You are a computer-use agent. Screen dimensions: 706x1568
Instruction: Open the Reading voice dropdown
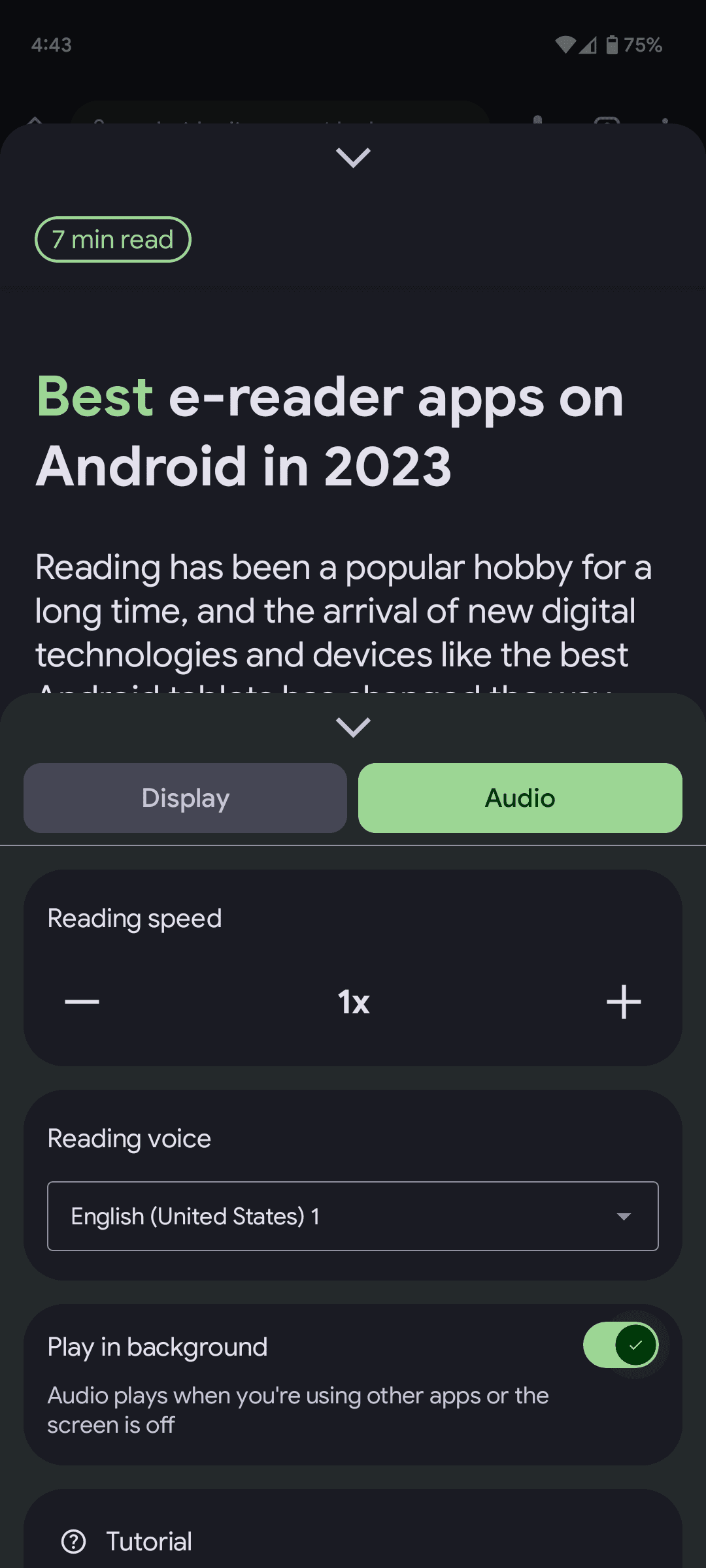pyautogui.click(x=353, y=1216)
